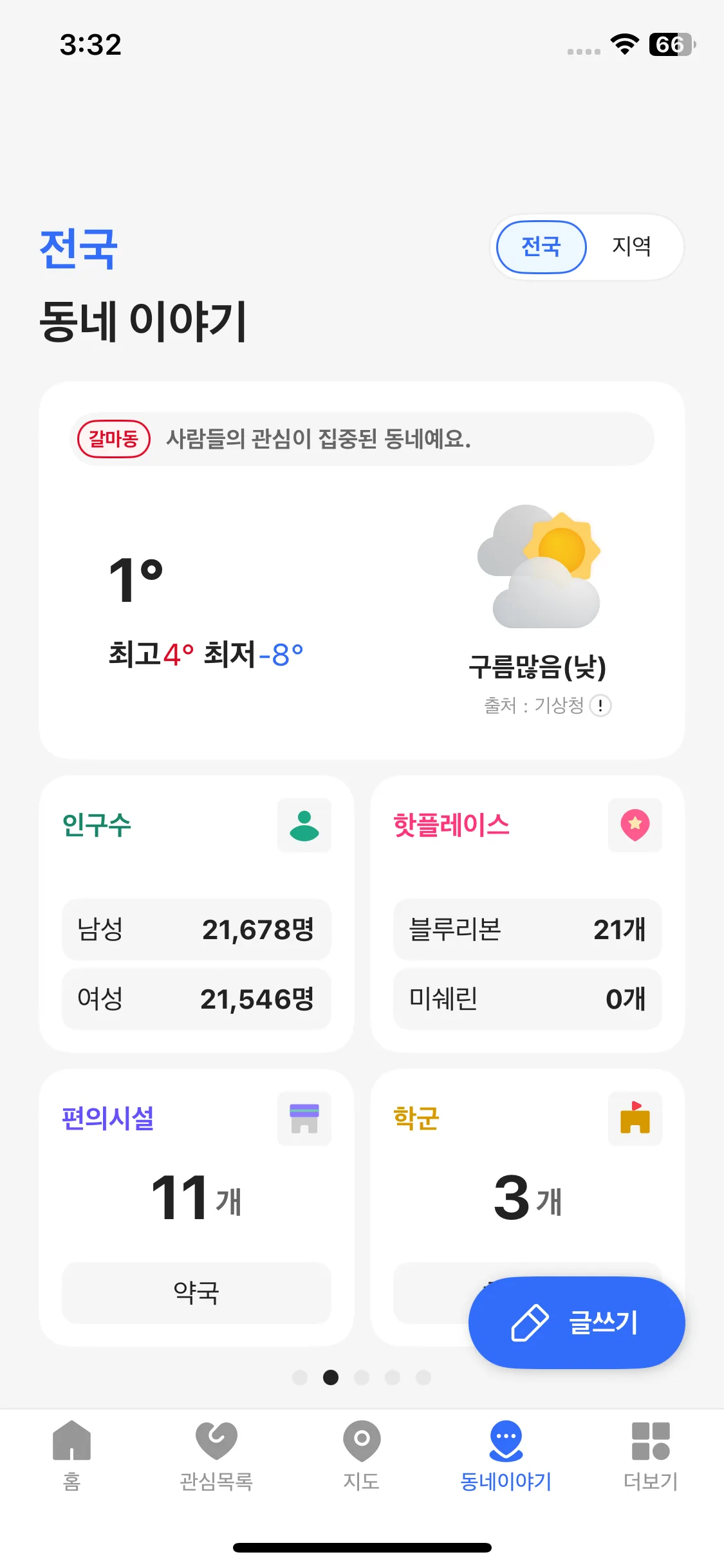Tap the 약국 pharmacy button
Viewport: 724px width, 1568px height.
point(196,1293)
